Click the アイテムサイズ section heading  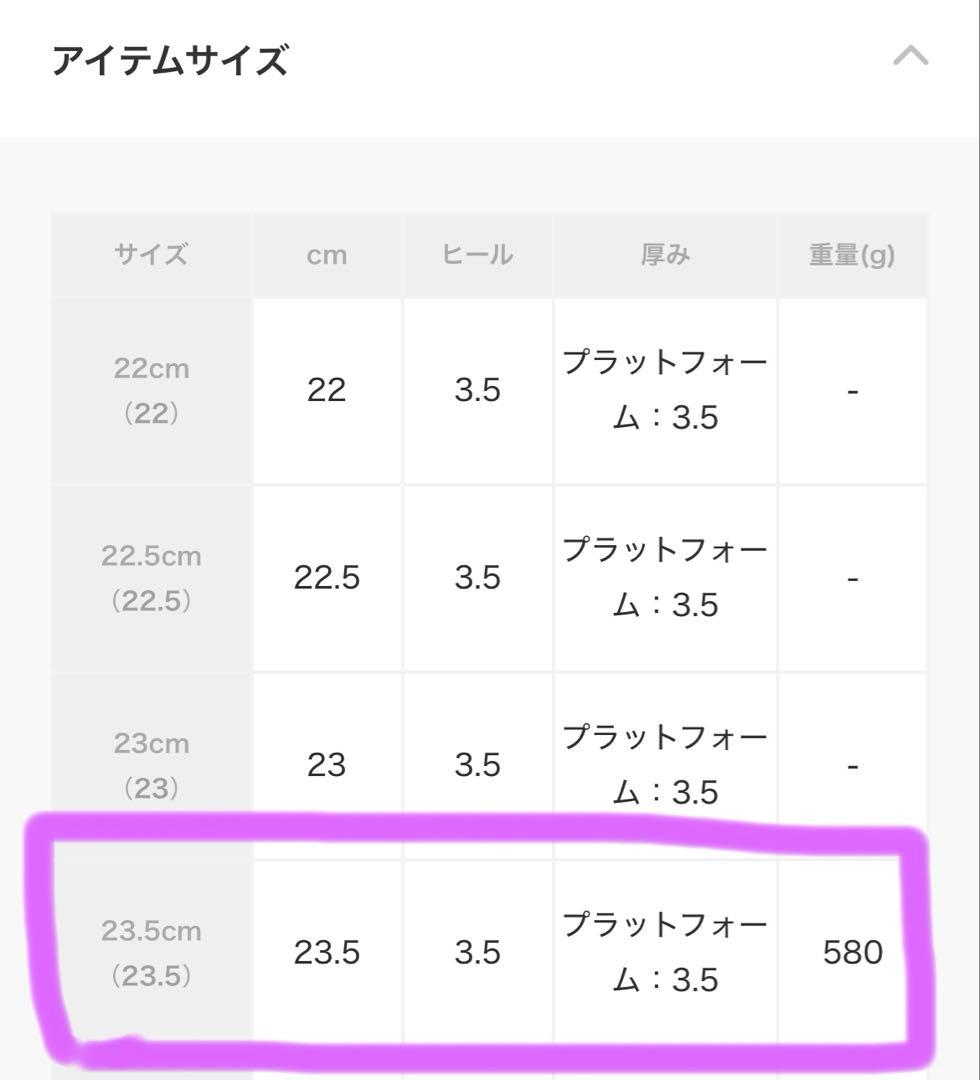point(170,57)
